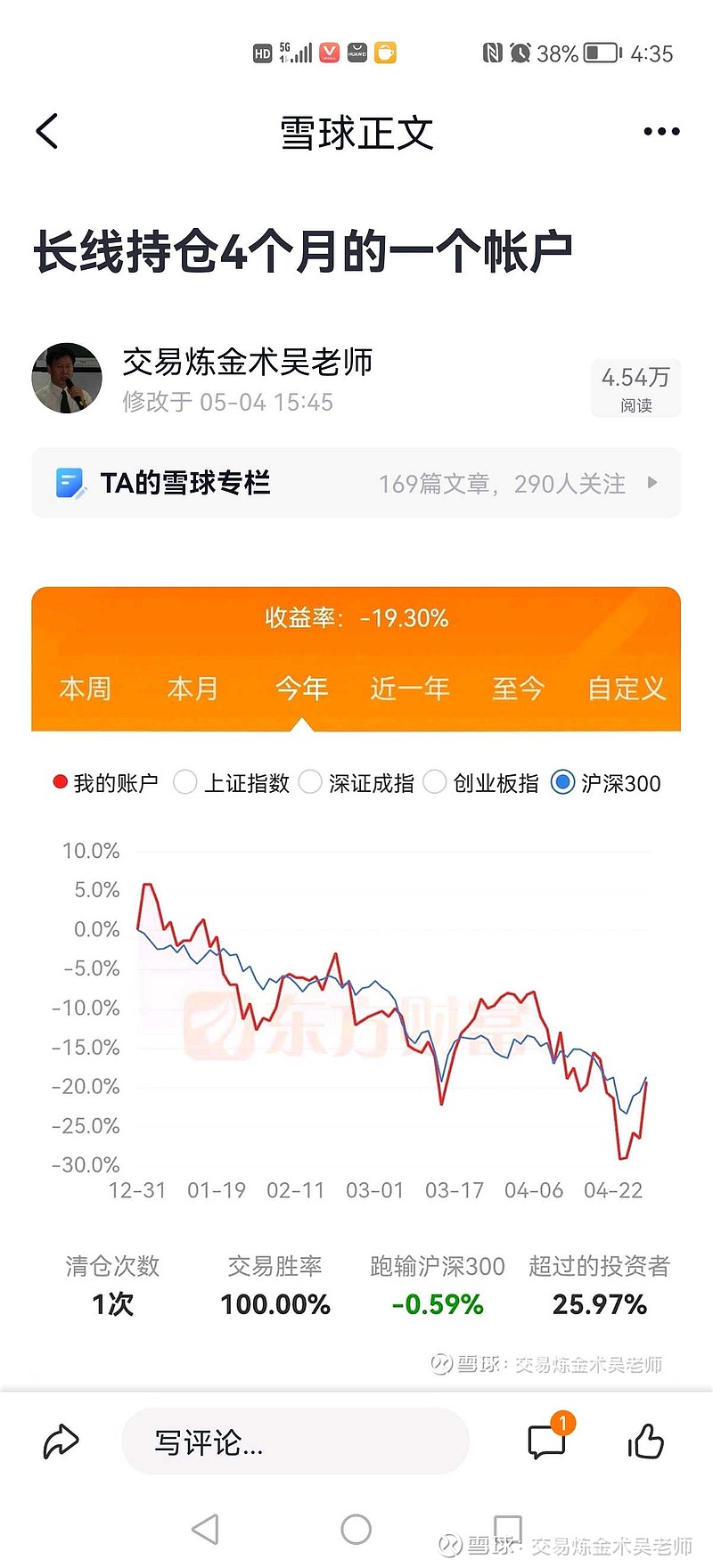Viewport: 713px width, 1568px height.
Task: Like this post with the thumbs-up icon
Action: pyautogui.click(x=646, y=1441)
